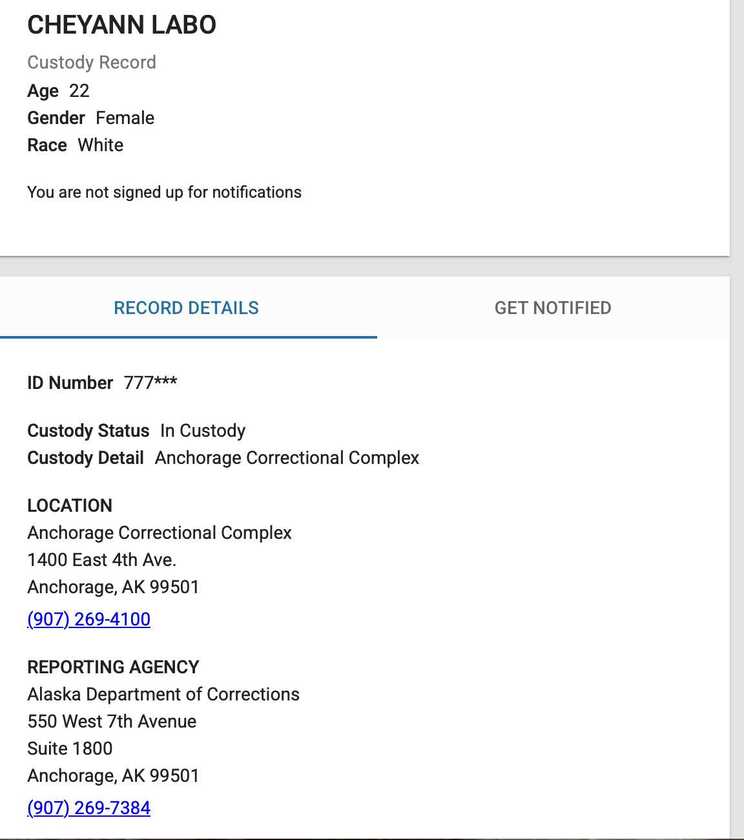Select the Record Details tab

[x=186, y=308]
